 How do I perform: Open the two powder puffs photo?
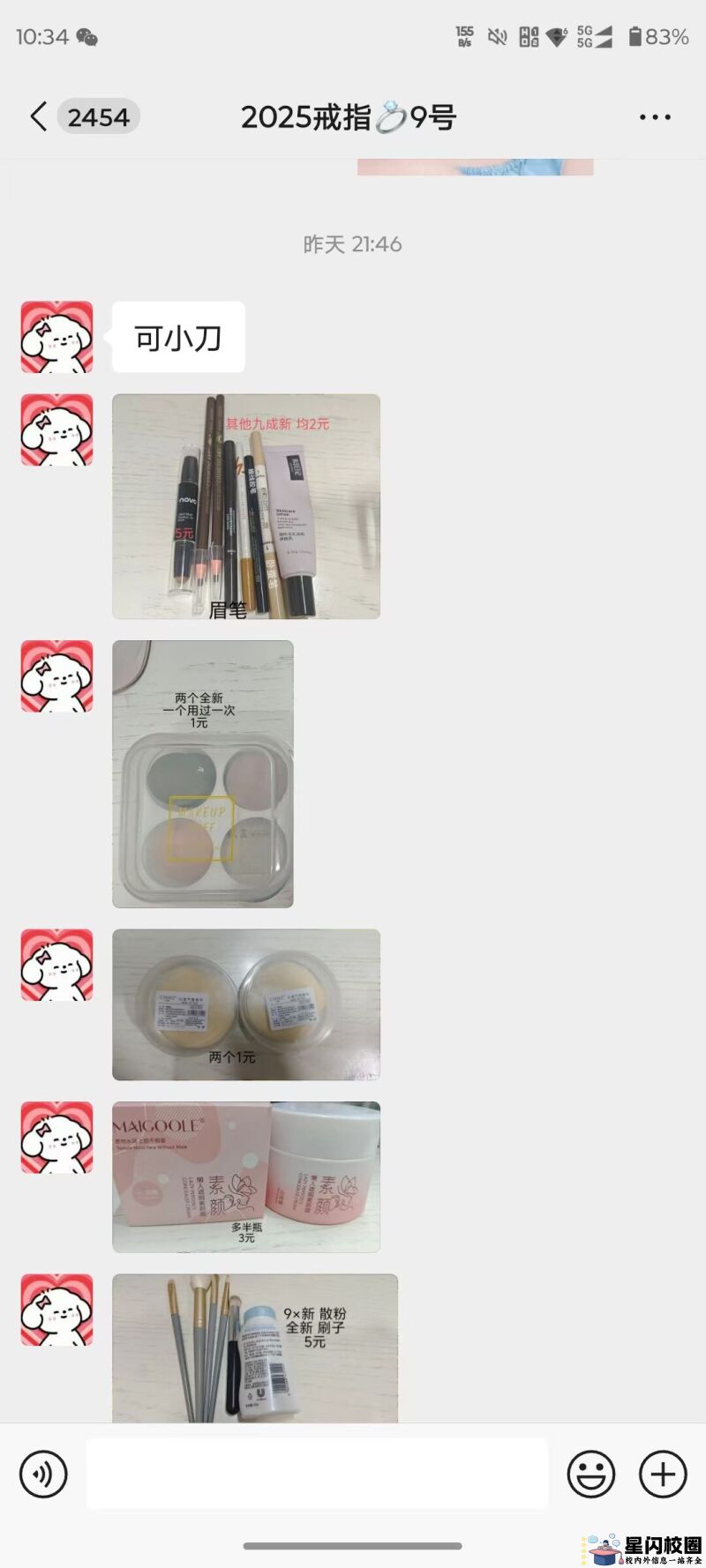(246, 1004)
